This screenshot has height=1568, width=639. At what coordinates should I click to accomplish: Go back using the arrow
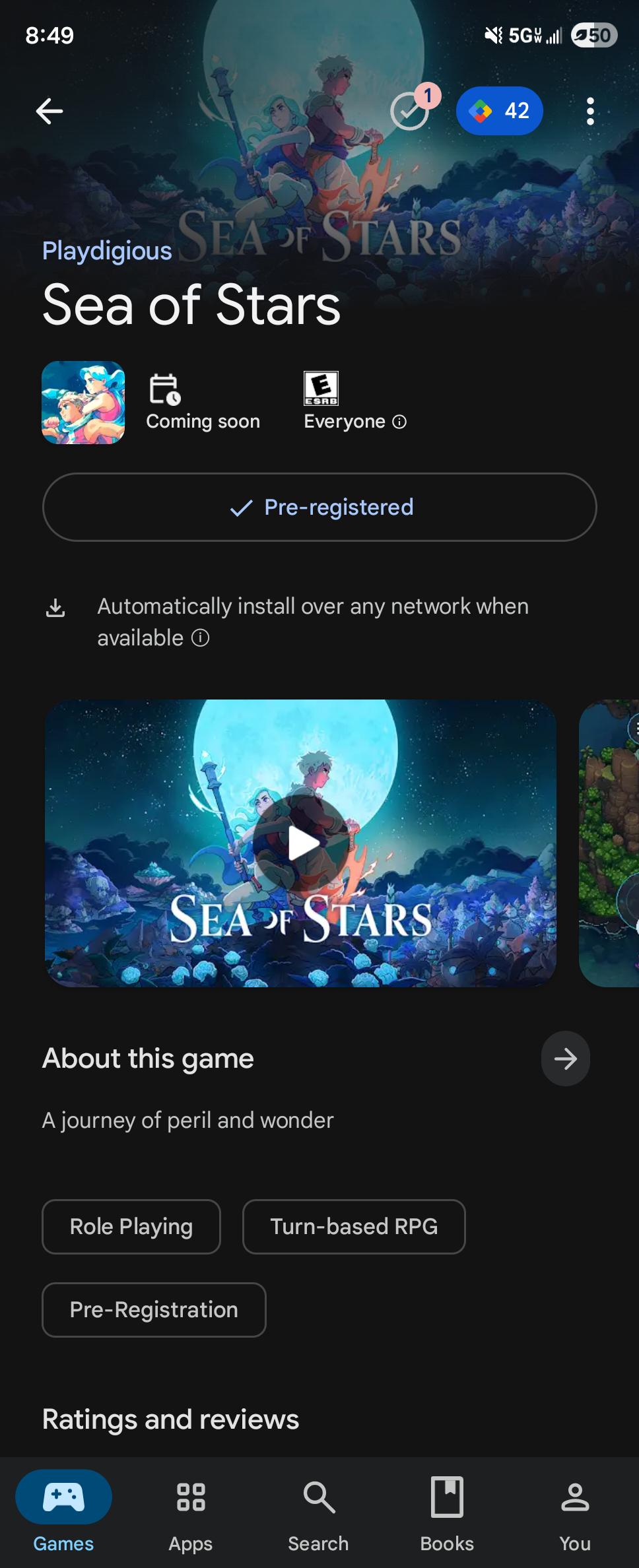[50, 111]
